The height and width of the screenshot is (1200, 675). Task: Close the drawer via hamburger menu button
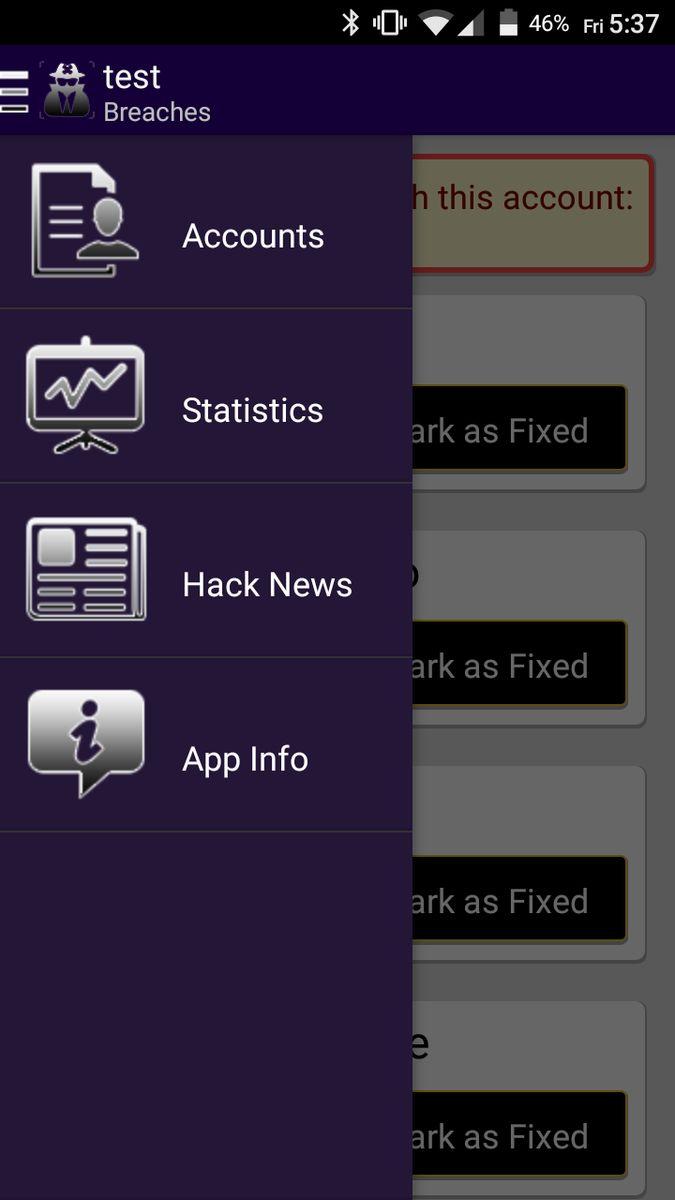pos(14,91)
